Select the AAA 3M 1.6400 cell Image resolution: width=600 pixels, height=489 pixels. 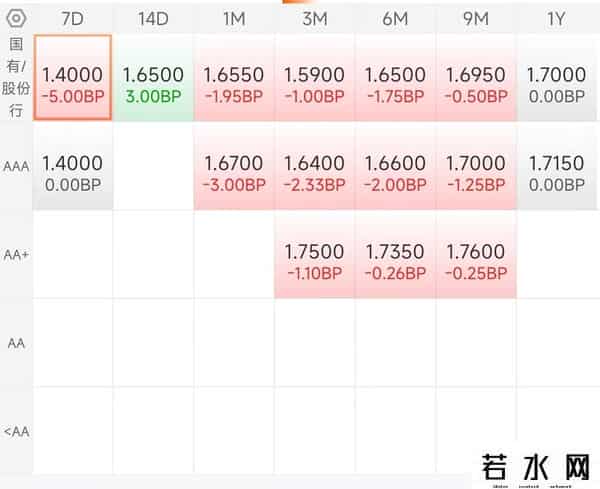pos(315,173)
